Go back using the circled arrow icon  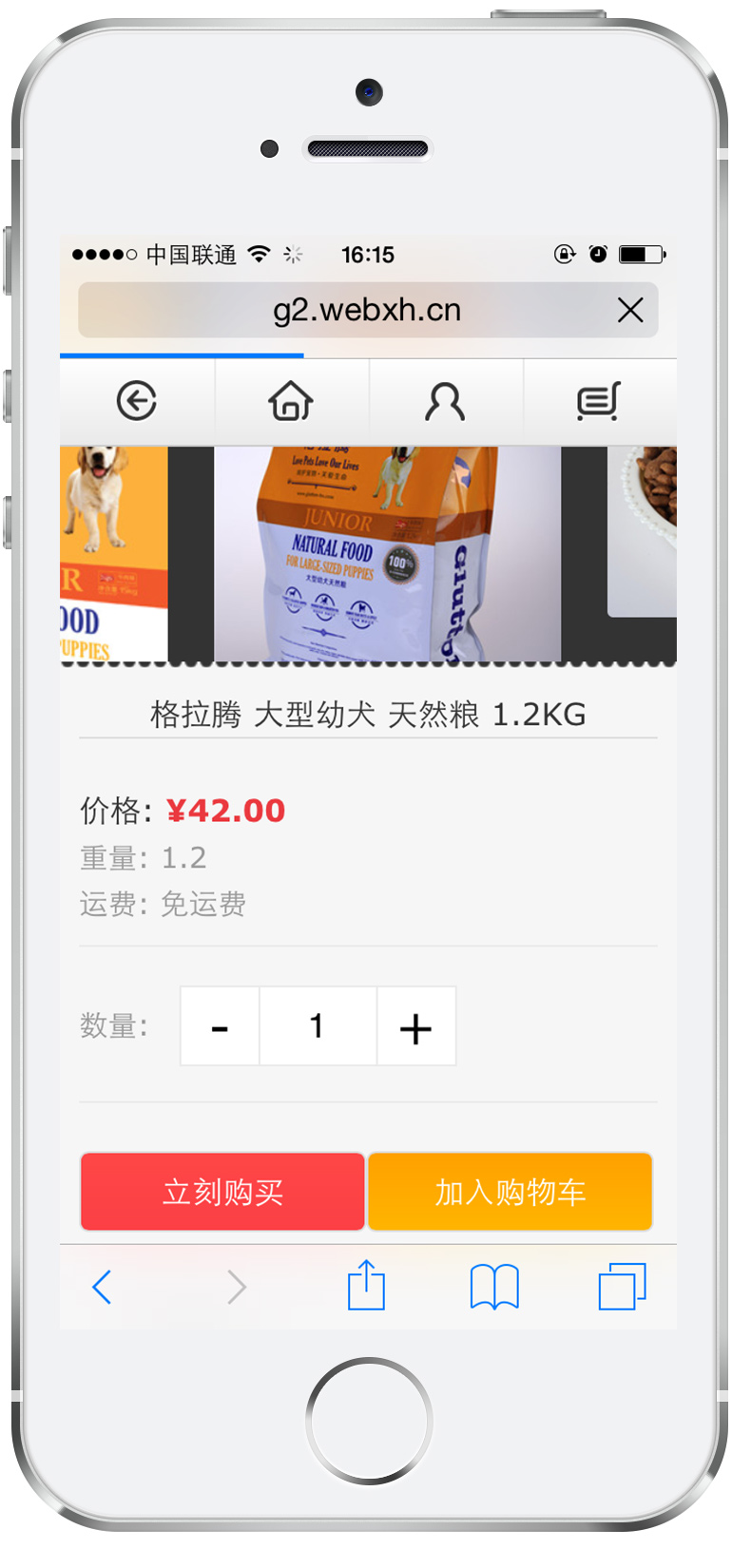[x=137, y=401]
